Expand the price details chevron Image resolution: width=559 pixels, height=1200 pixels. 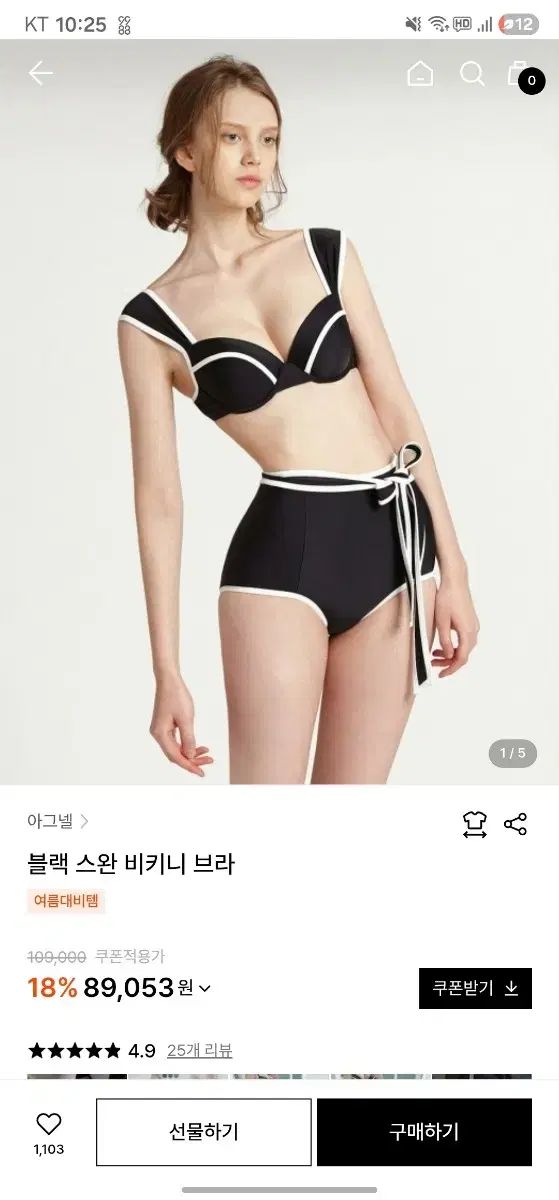click(205, 989)
